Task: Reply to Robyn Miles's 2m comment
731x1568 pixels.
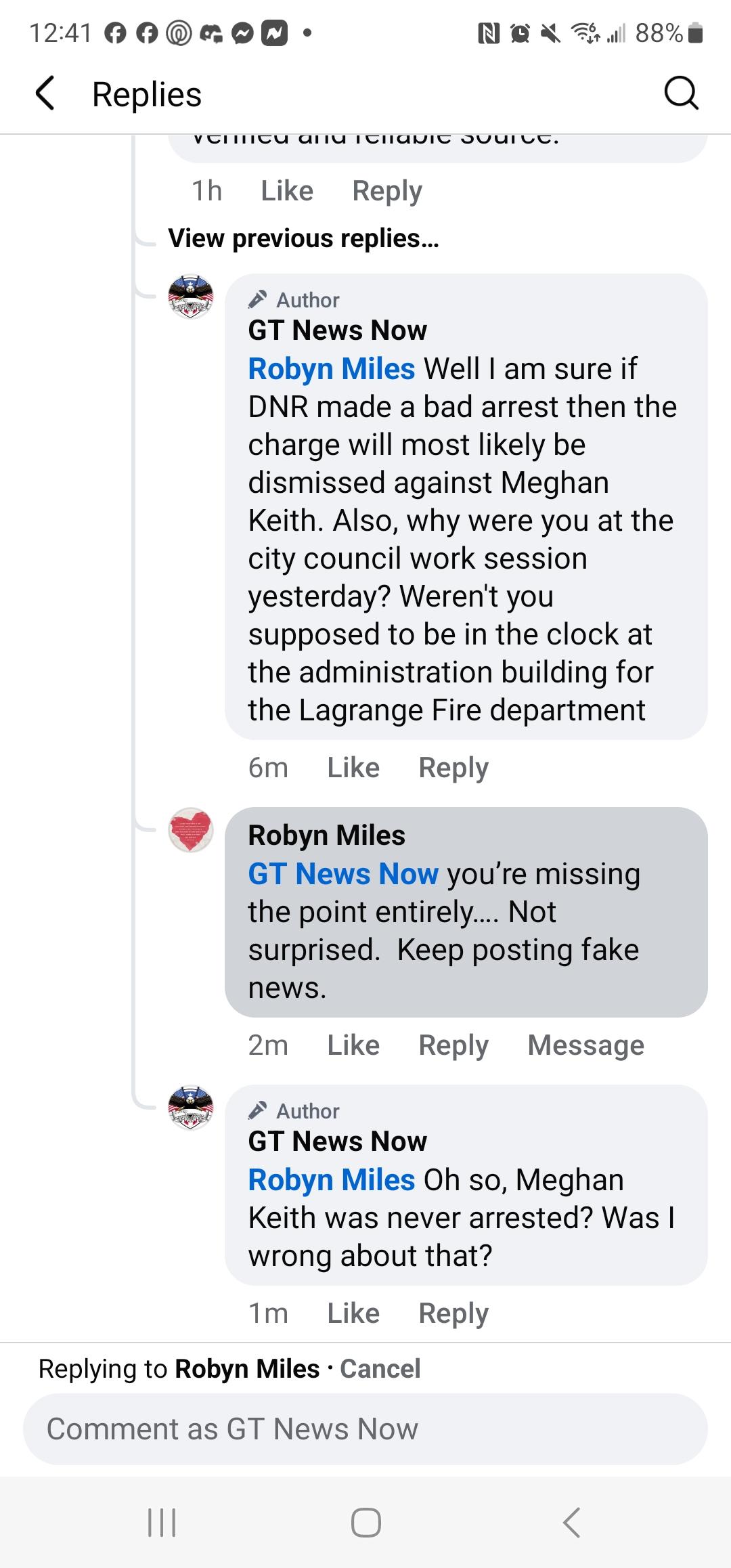Action: 453,1045
